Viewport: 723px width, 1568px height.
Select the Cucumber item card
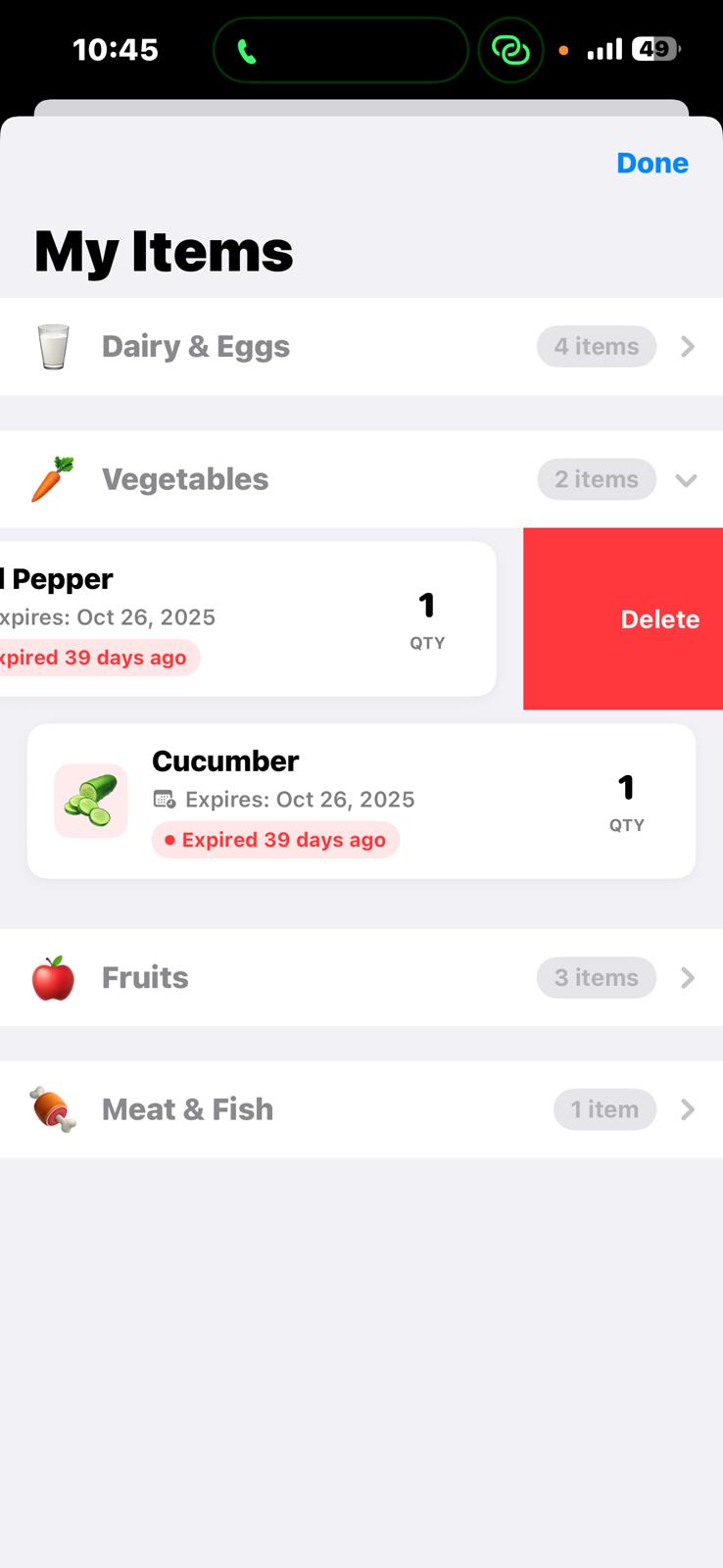click(361, 801)
